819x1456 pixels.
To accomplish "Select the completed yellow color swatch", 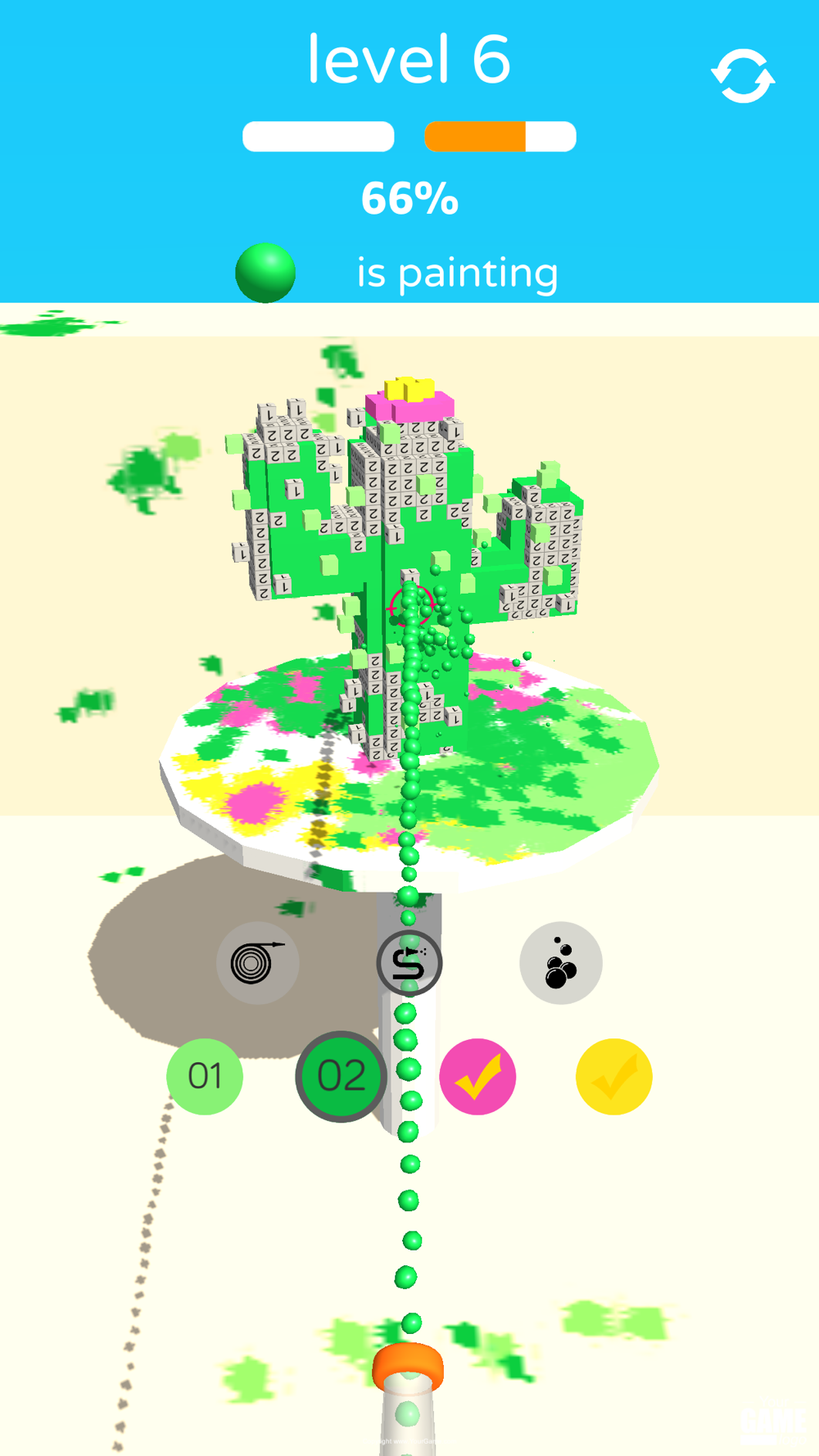I will pyautogui.click(x=614, y=1076).
